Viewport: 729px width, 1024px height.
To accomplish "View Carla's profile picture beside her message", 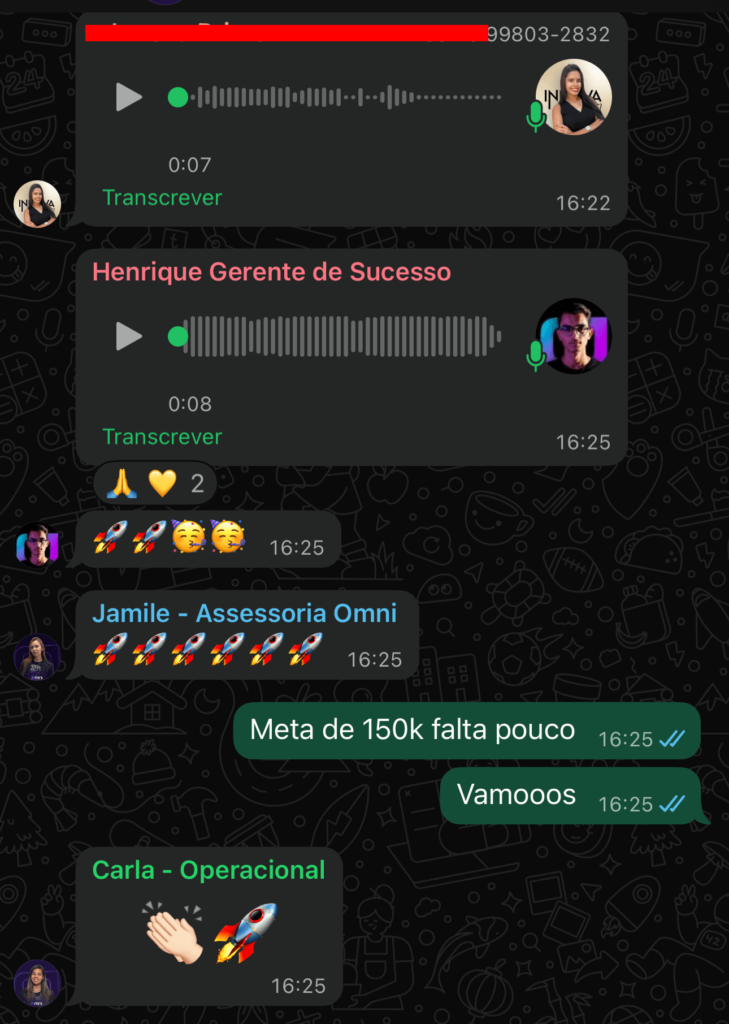I will tap(37, 982).
